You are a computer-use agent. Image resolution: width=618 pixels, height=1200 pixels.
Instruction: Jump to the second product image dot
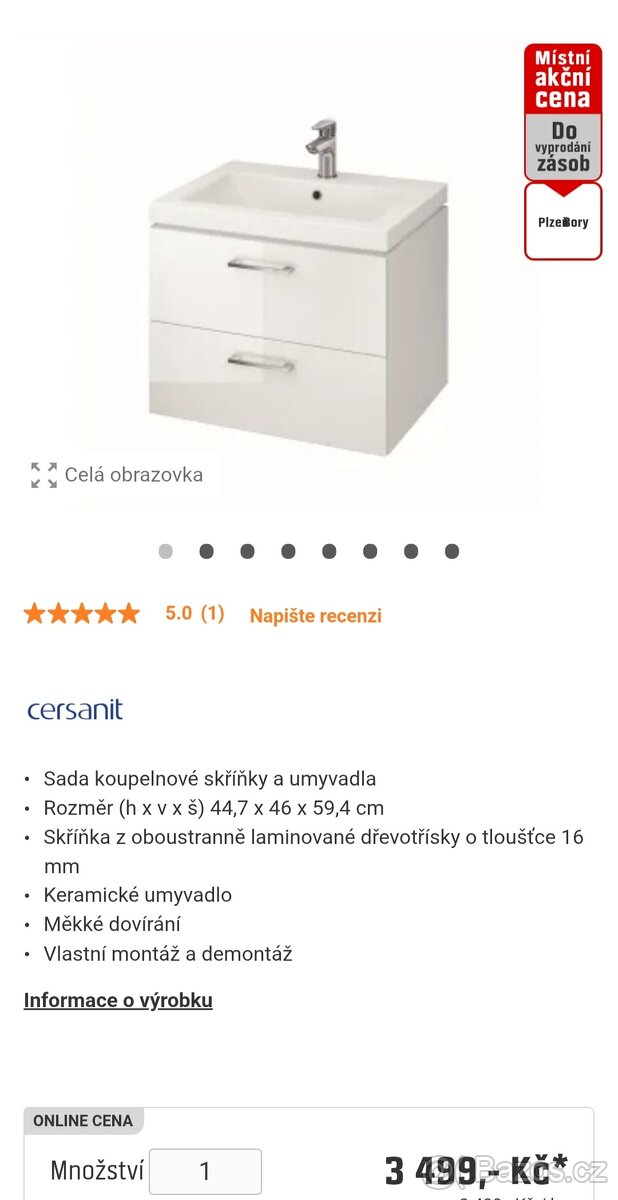[x=206, y=551]
